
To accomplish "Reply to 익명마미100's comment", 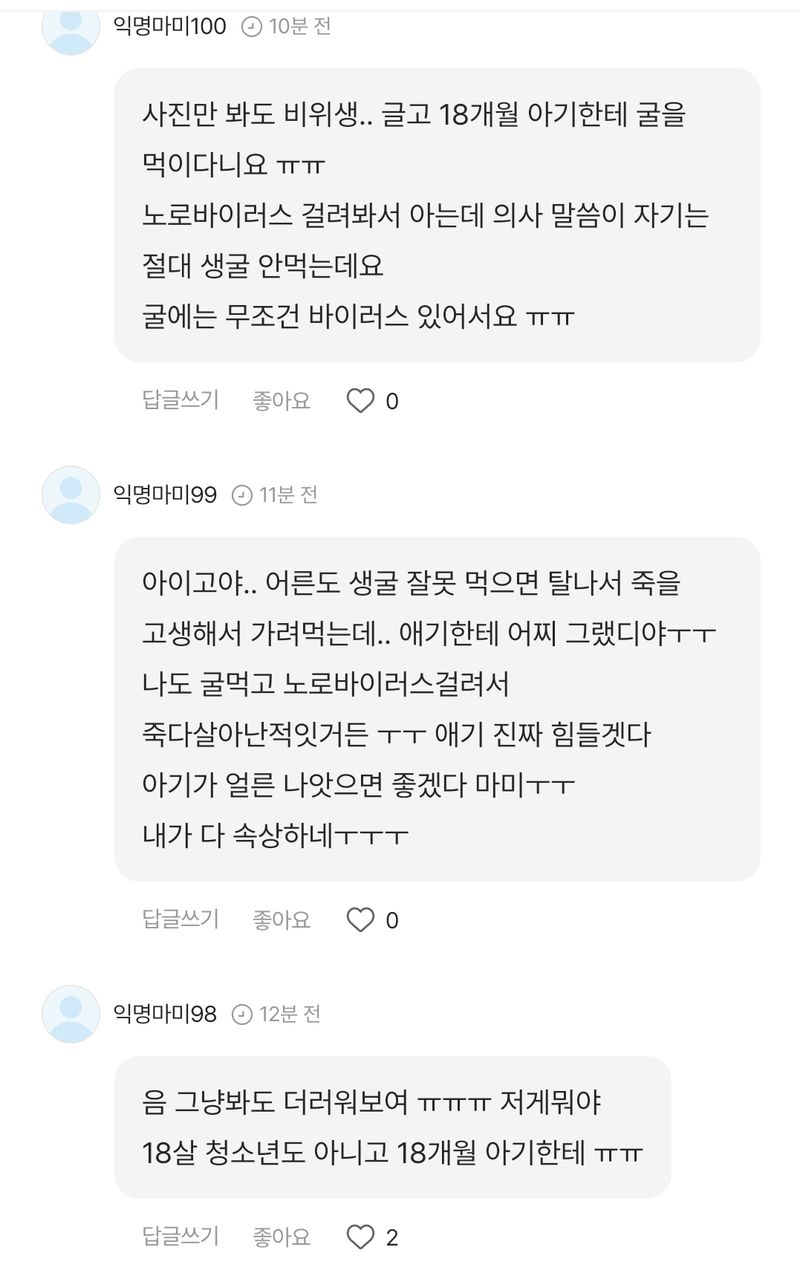I will click(x=181, y=401).
